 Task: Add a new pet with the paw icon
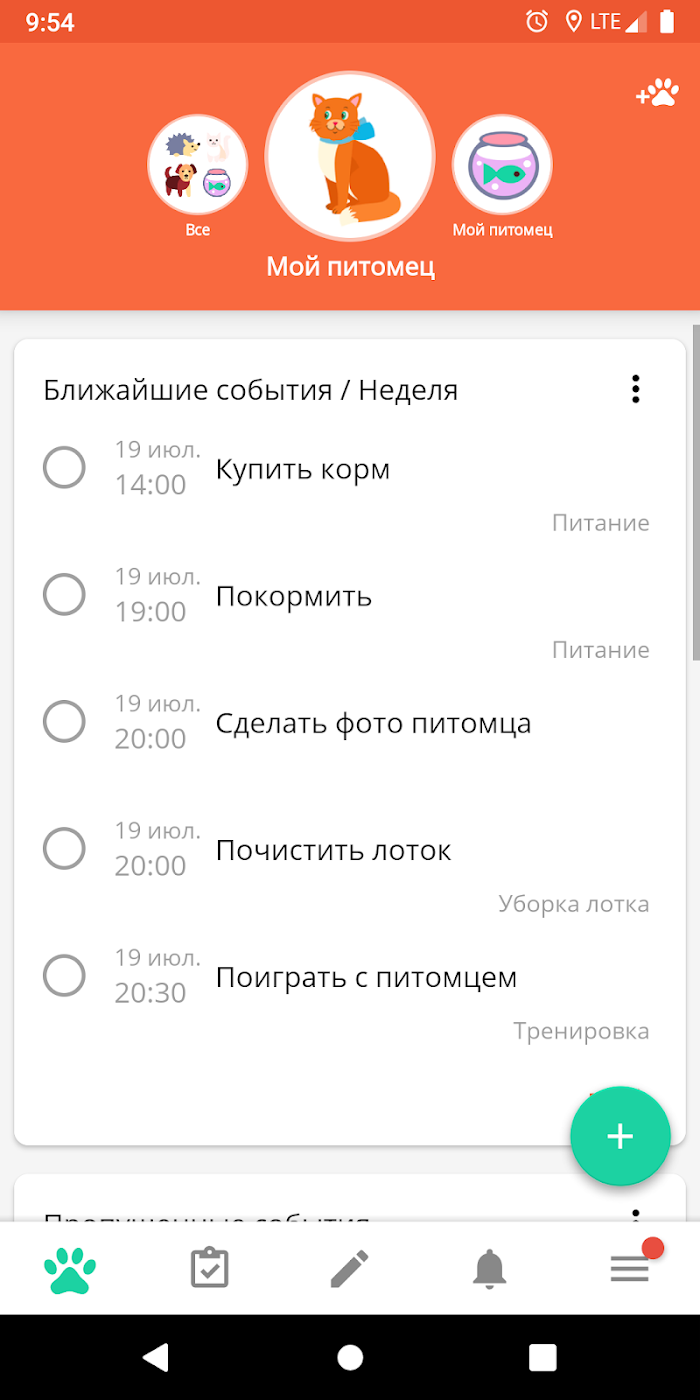coord(657,95)
